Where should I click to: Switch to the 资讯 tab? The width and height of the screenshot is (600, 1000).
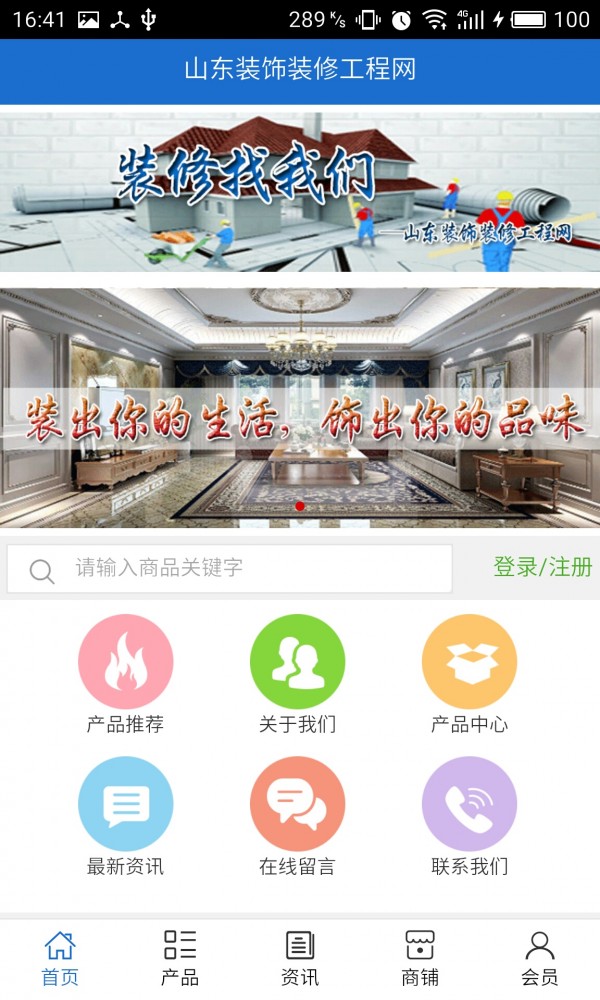pos(300,958)
